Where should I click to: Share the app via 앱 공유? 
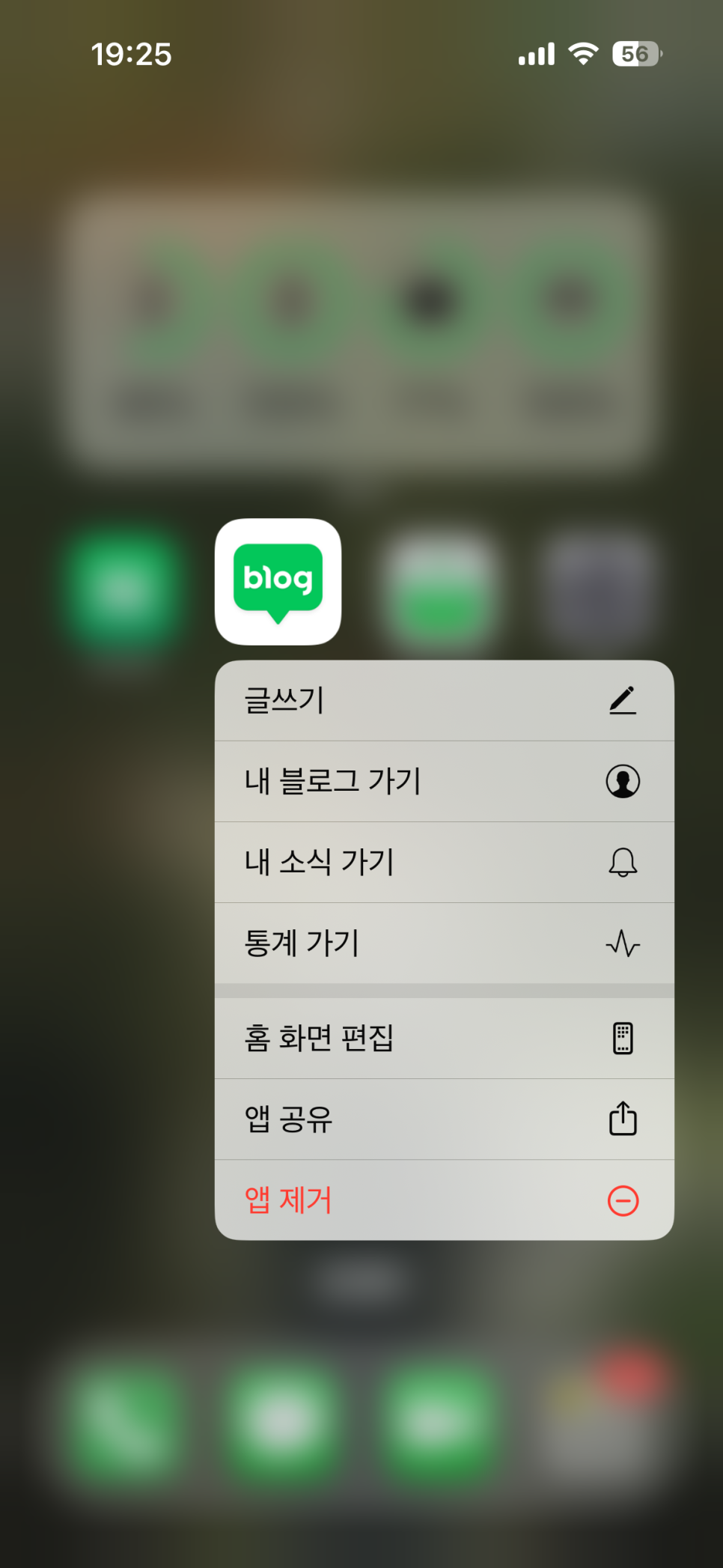point(444,1119)
